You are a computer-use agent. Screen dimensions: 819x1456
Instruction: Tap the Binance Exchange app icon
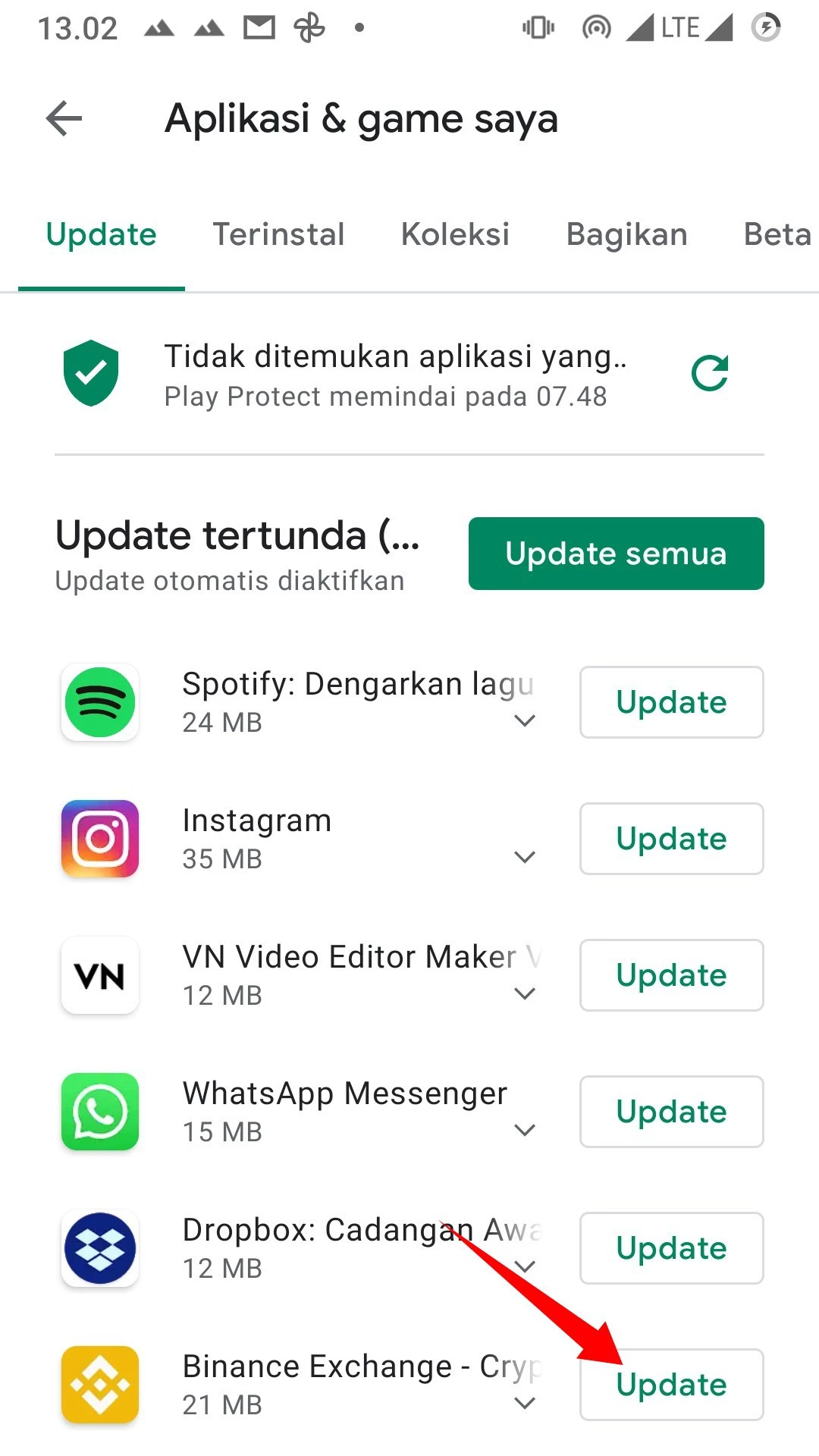click(99, 1385)
